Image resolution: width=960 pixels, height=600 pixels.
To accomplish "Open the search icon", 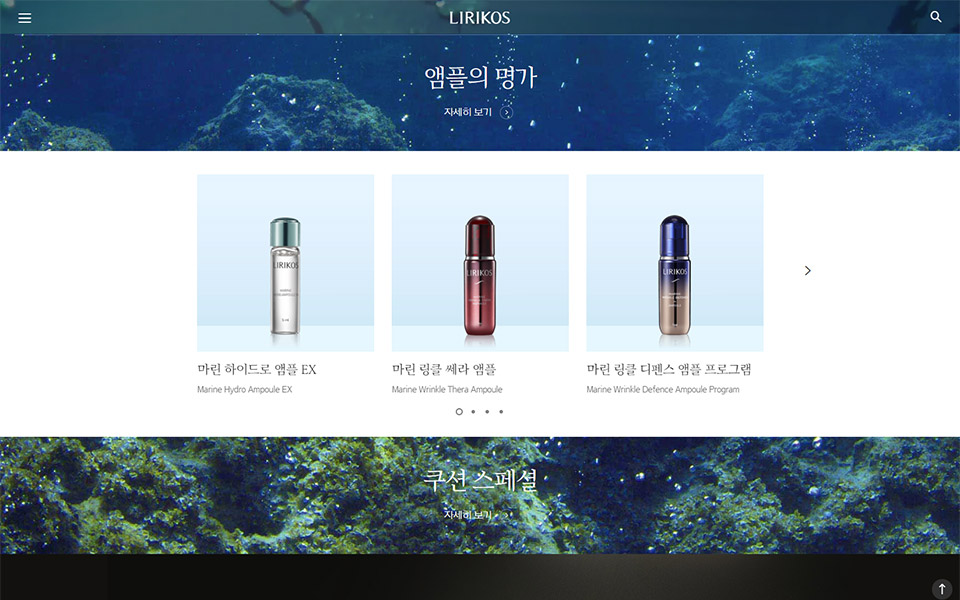I will [936, 17].
